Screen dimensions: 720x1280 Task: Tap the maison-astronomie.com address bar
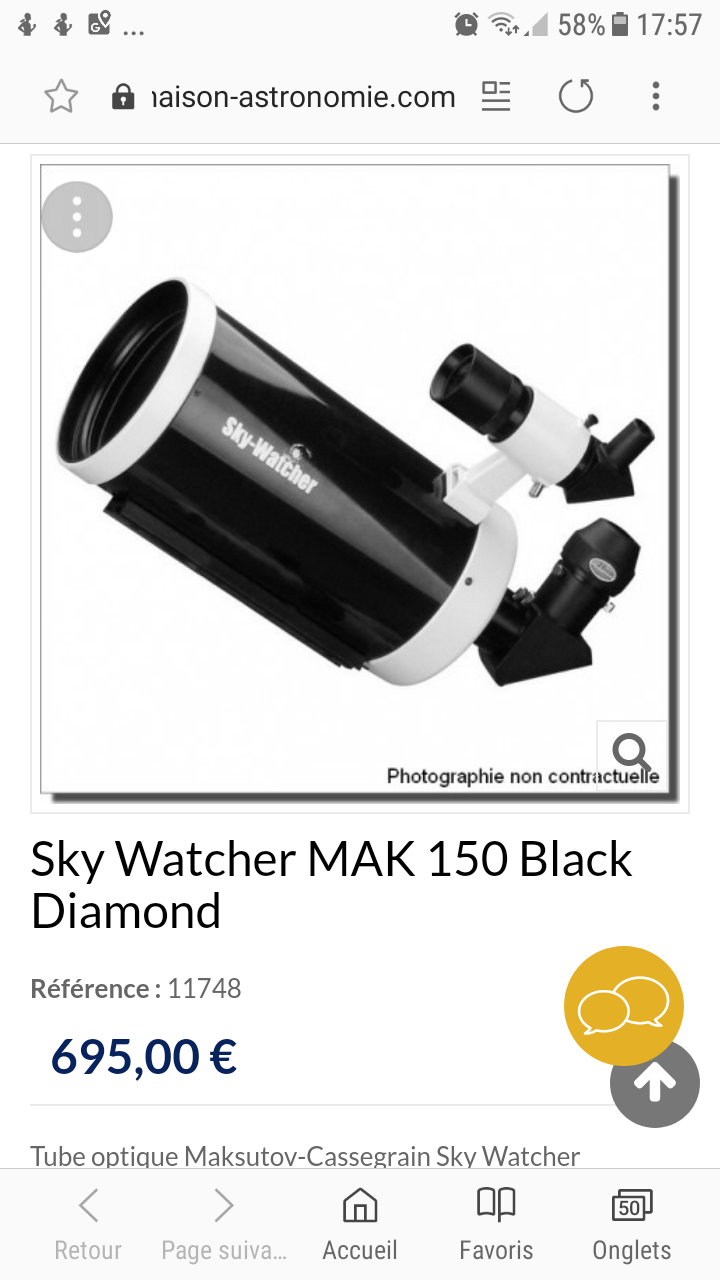300,97
